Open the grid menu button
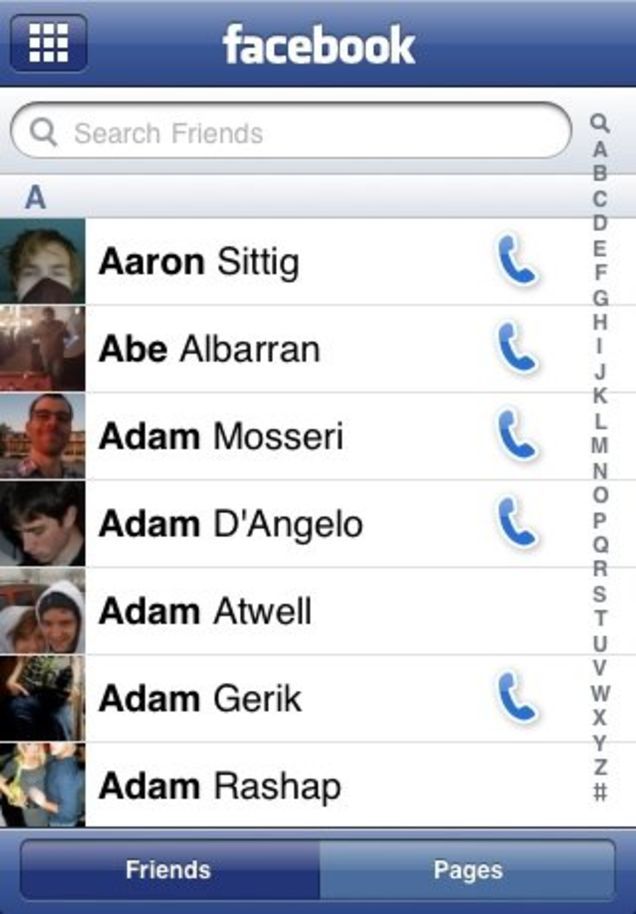636x914 pixels. click(48, 43)
